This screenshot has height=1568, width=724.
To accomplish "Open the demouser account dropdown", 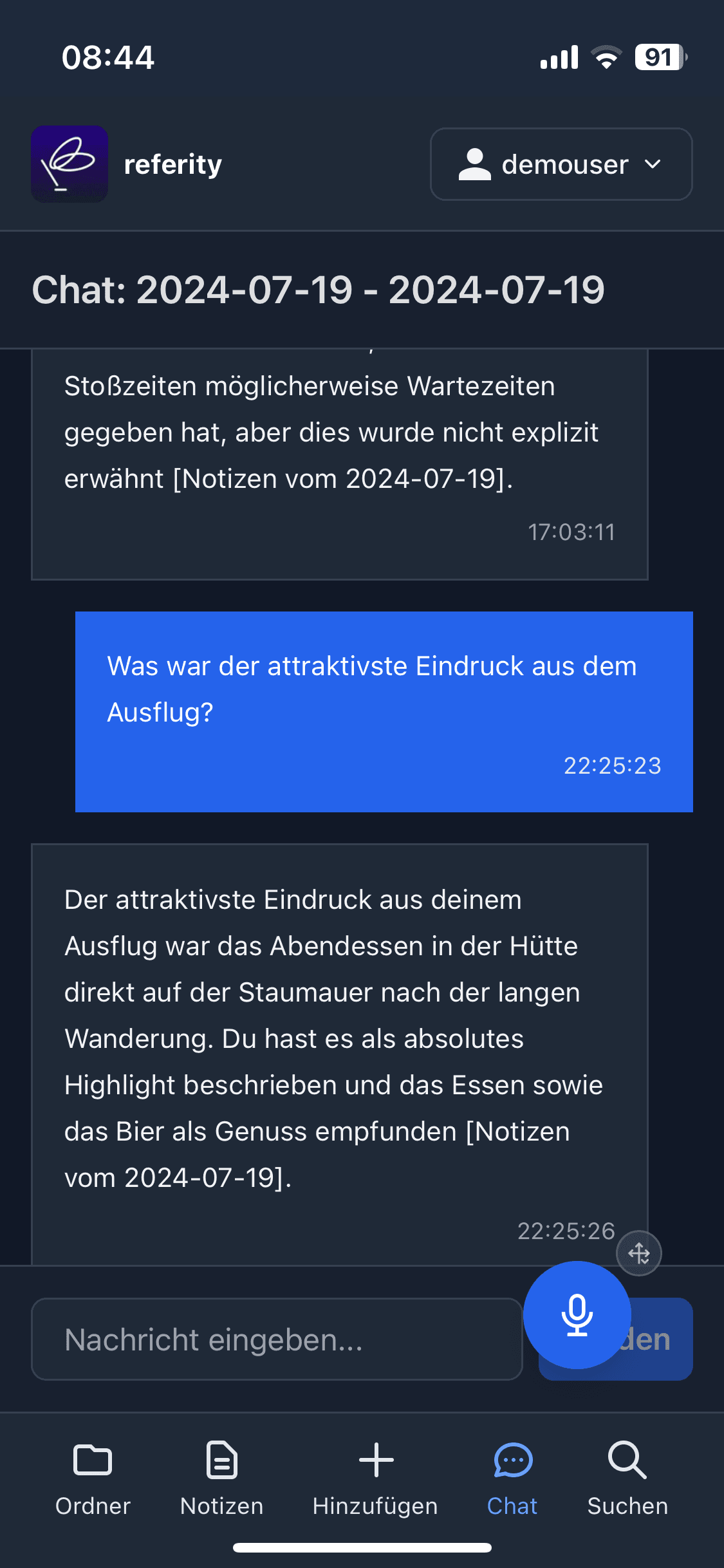I will tap(561, 164).
